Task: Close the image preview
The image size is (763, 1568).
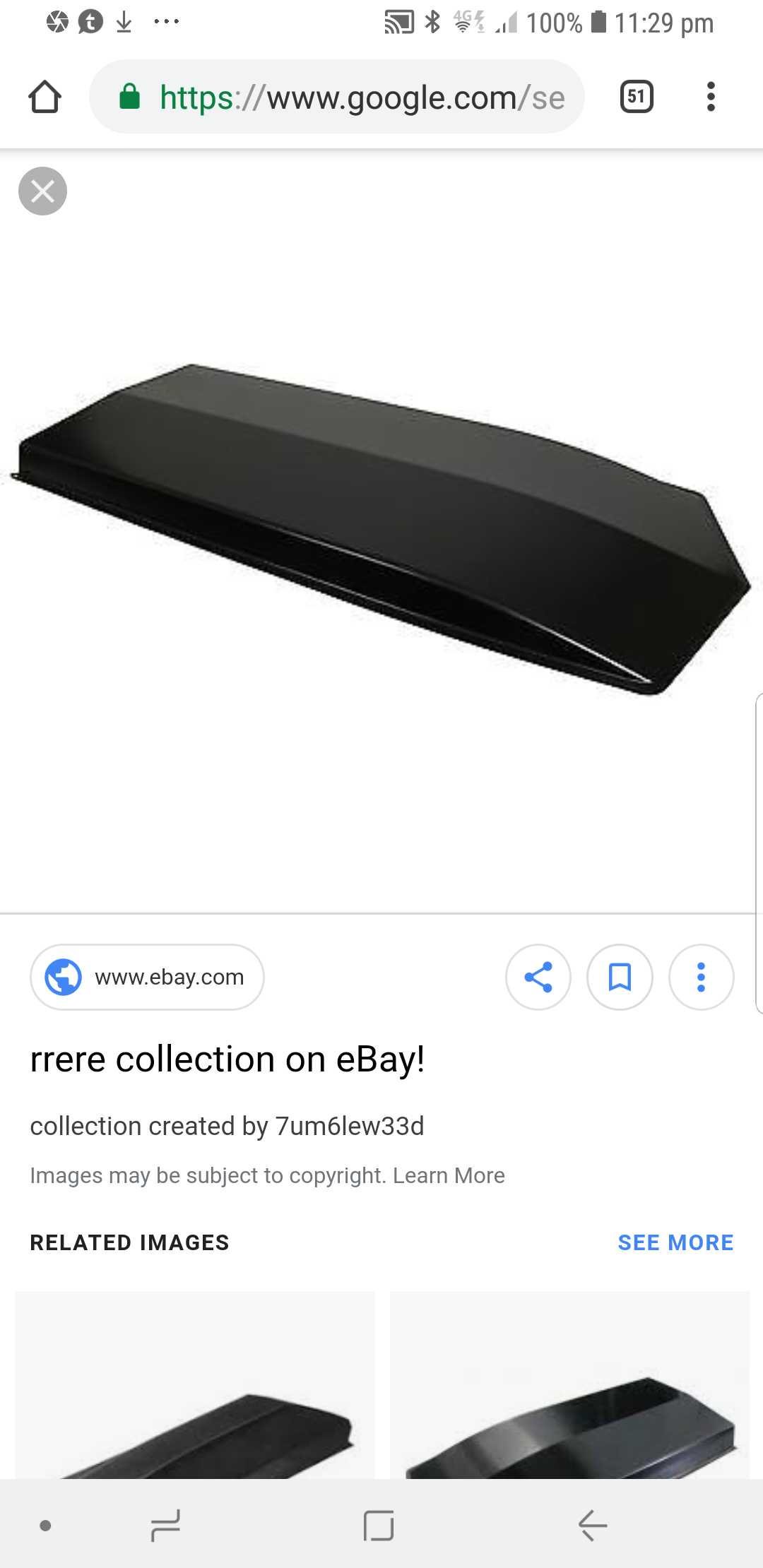Action: click(x=42, y=191)
